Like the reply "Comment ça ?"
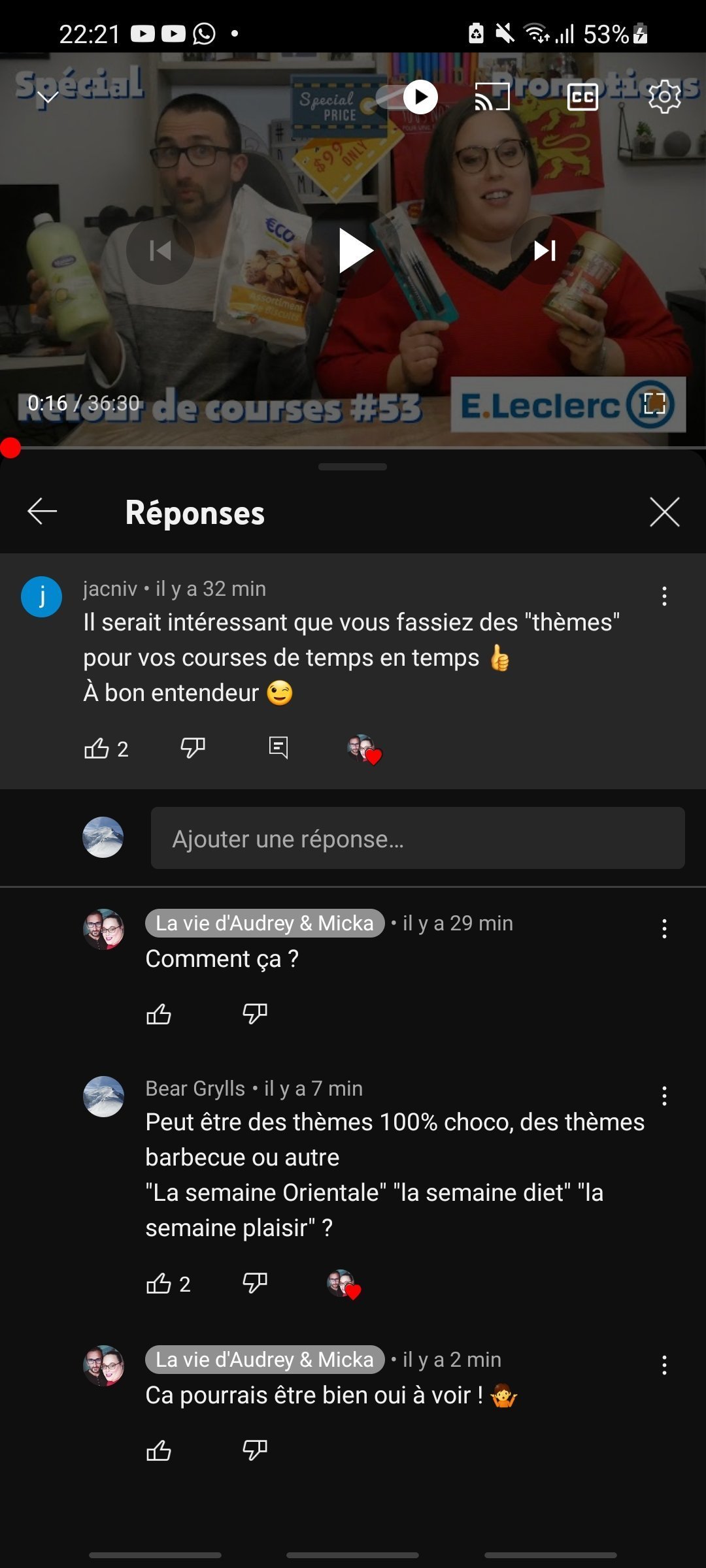 [x=159, y=1014]
